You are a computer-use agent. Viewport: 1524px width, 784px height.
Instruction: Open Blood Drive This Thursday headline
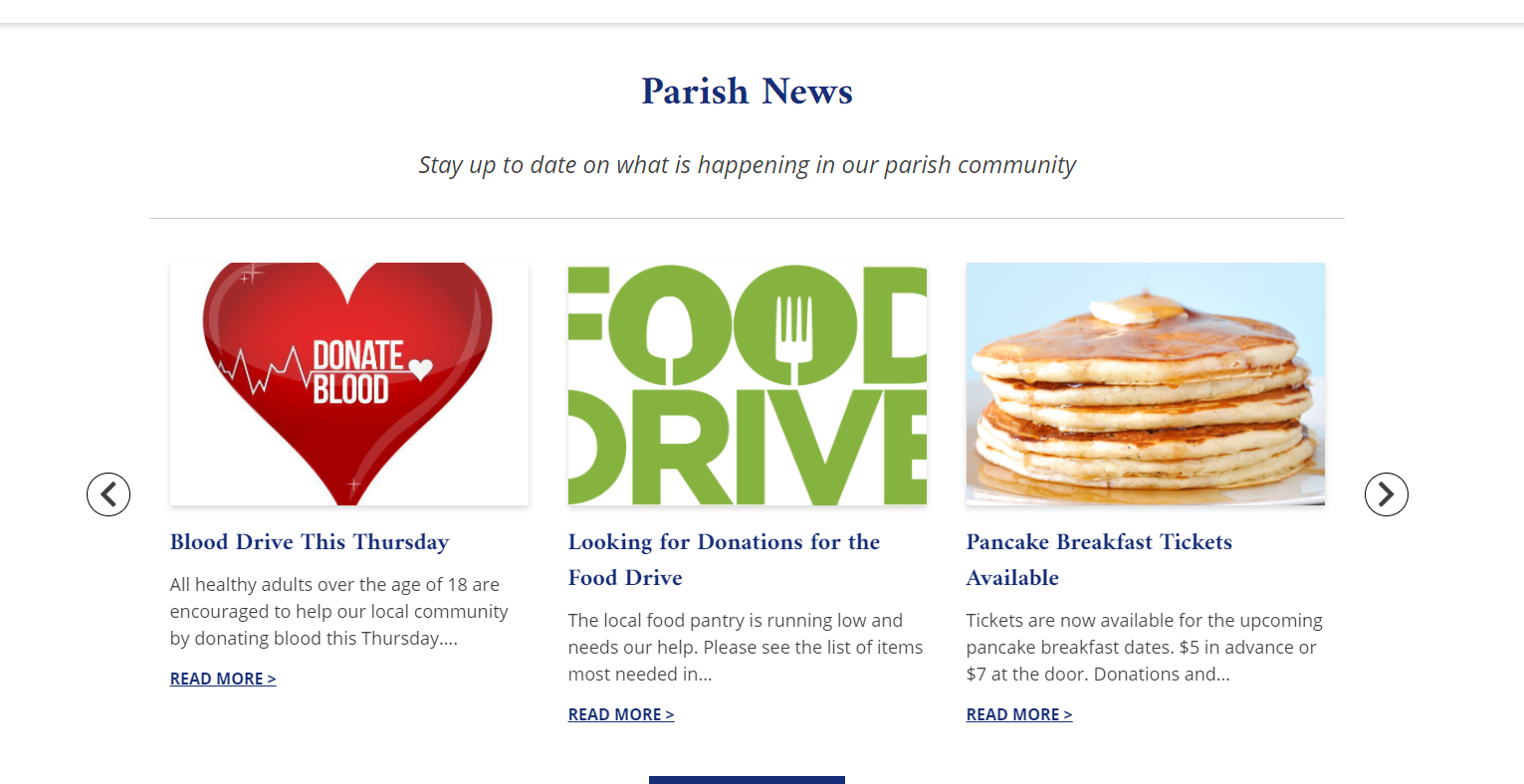[x=310, y=542]
